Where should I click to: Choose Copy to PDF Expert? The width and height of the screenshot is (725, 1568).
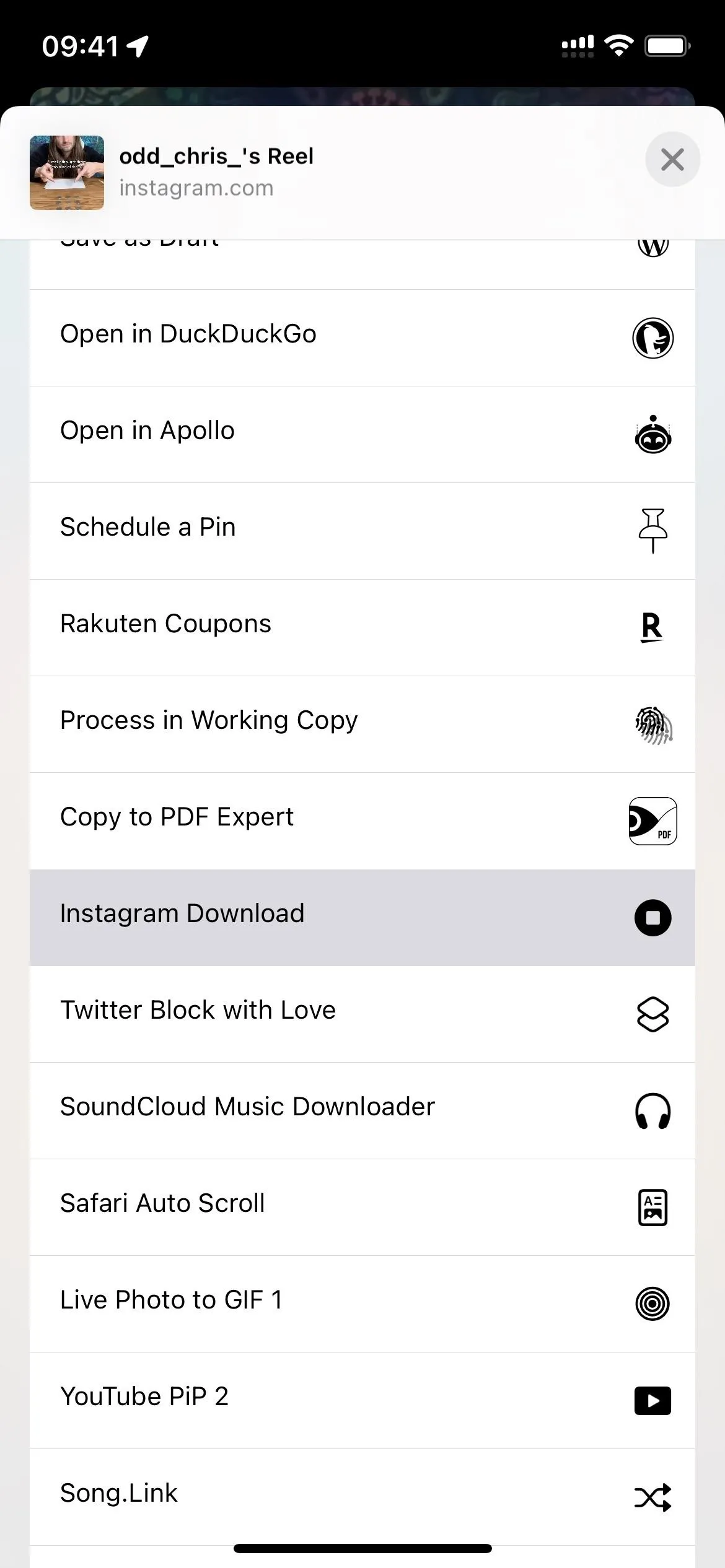[x=362, y=821]
